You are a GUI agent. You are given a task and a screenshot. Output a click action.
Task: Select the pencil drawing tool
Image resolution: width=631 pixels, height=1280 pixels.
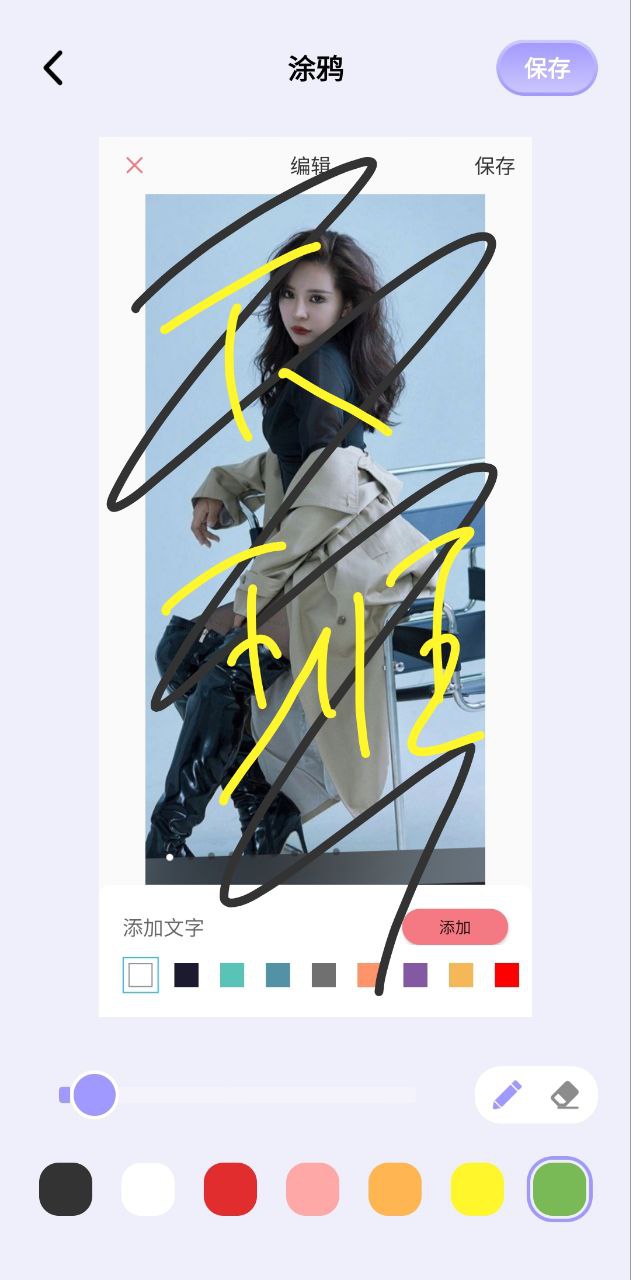click(x=507, y=1095)
